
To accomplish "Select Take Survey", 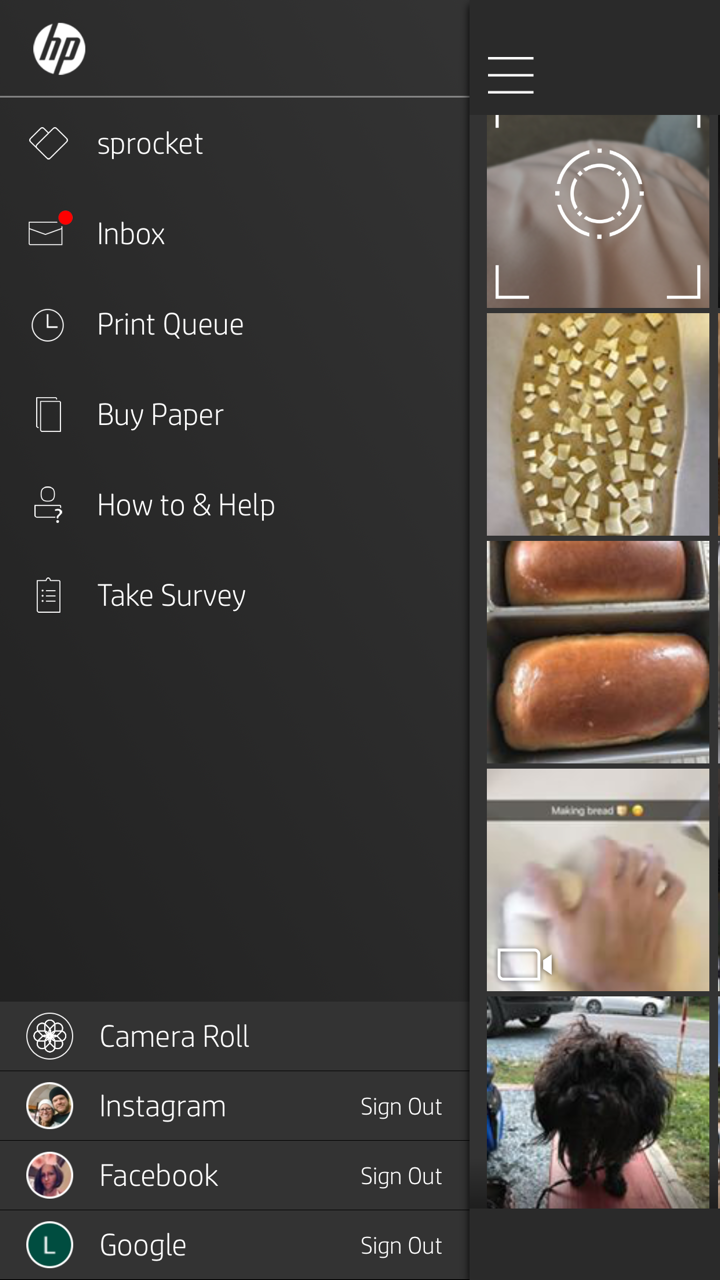I will point(171,596).
